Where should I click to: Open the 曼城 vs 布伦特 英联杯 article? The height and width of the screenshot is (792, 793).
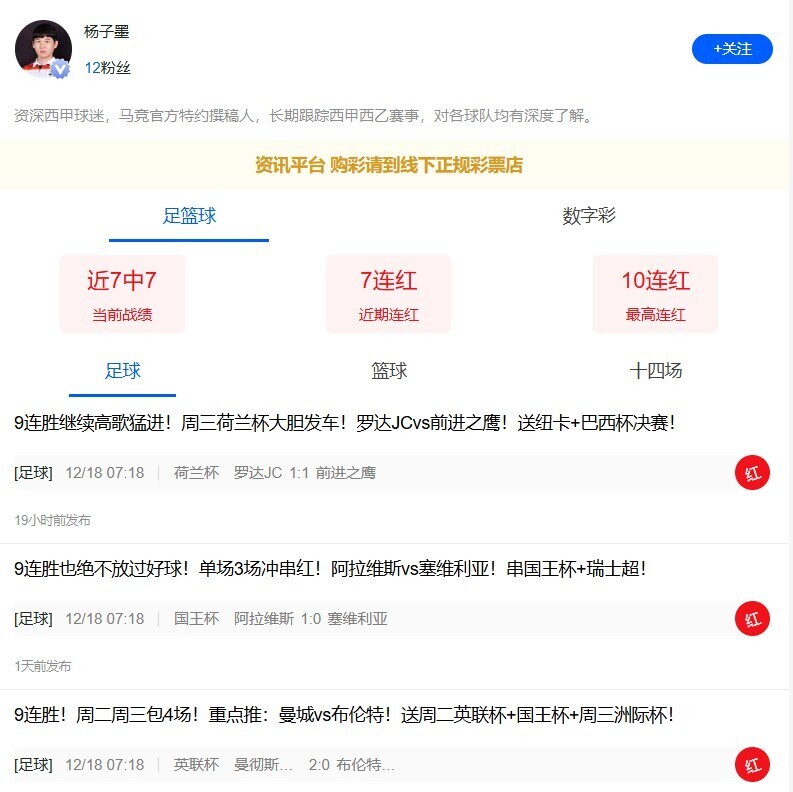tap(344, 715)
